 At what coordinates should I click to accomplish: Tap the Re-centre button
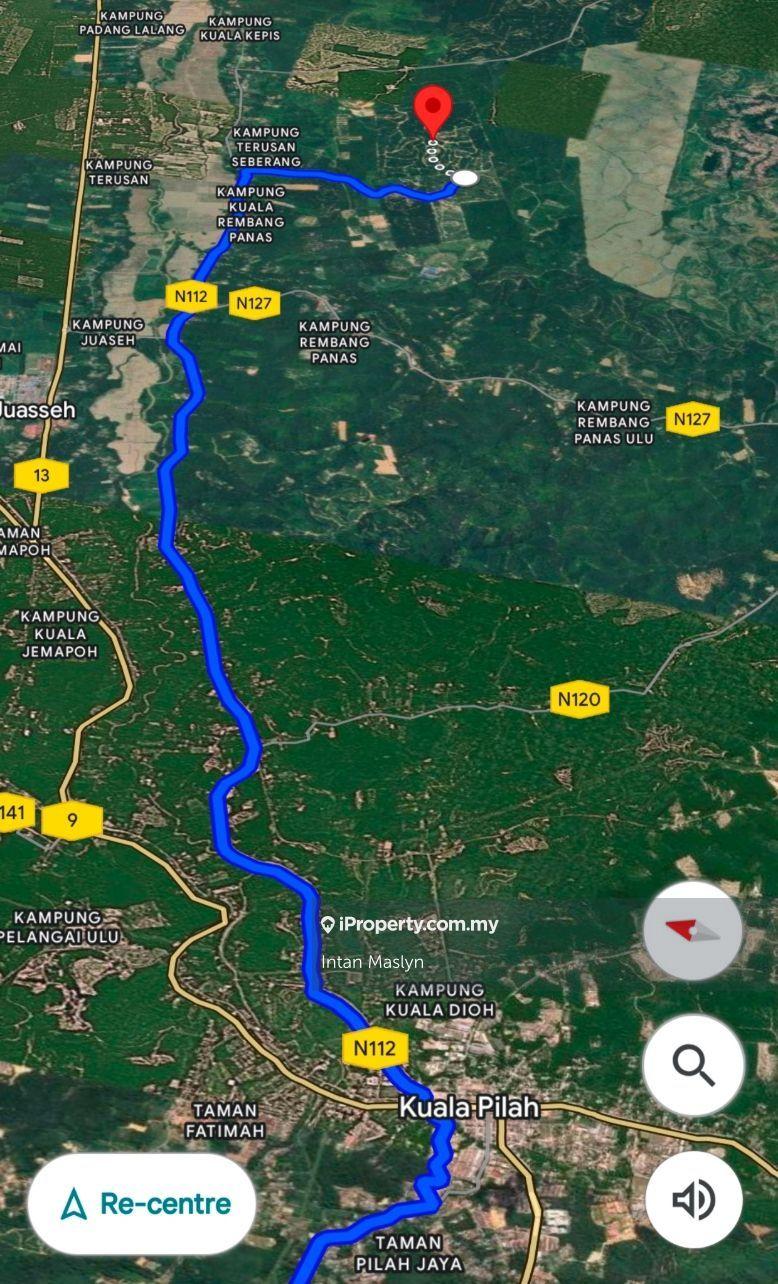click(x=142, y=1204)
